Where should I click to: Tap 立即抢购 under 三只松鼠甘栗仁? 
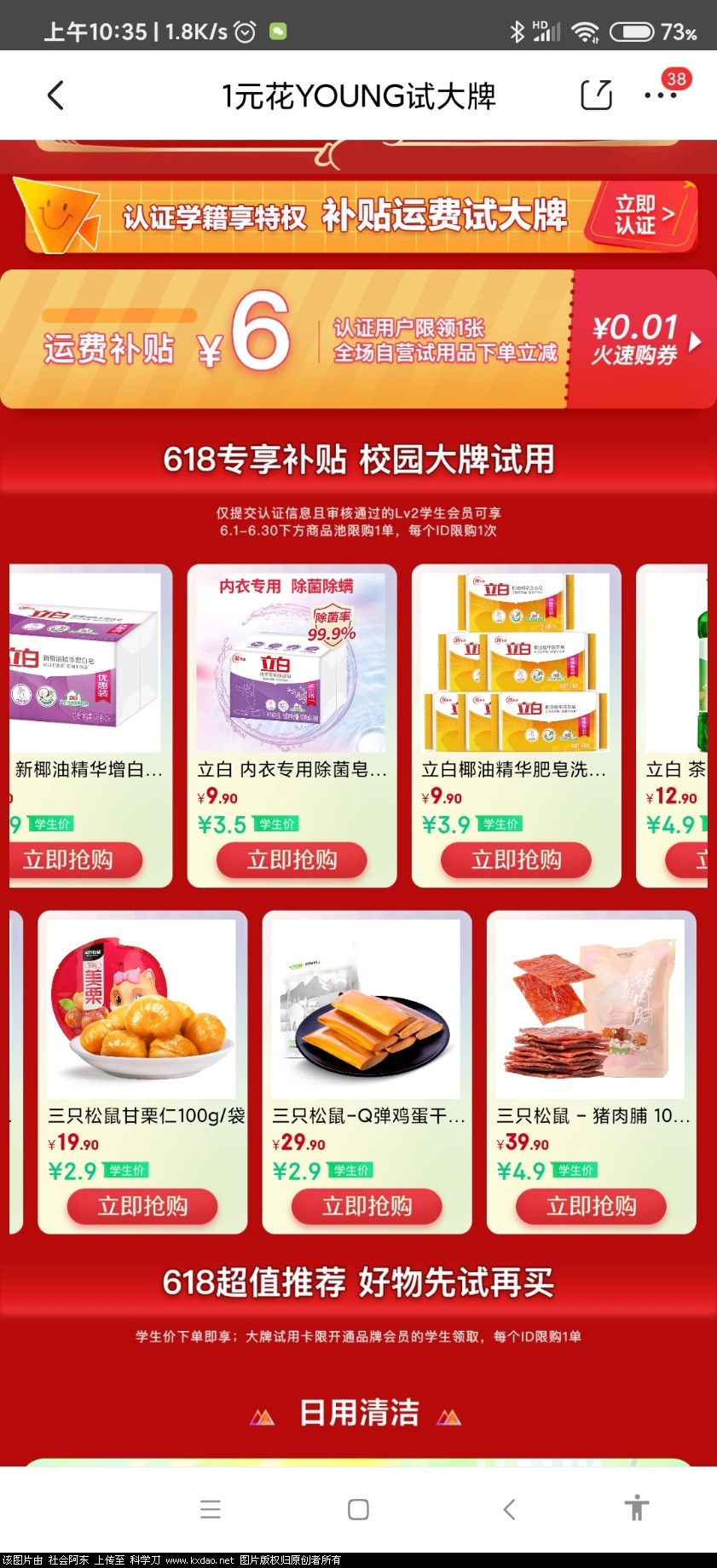(x=142, y=1206)
